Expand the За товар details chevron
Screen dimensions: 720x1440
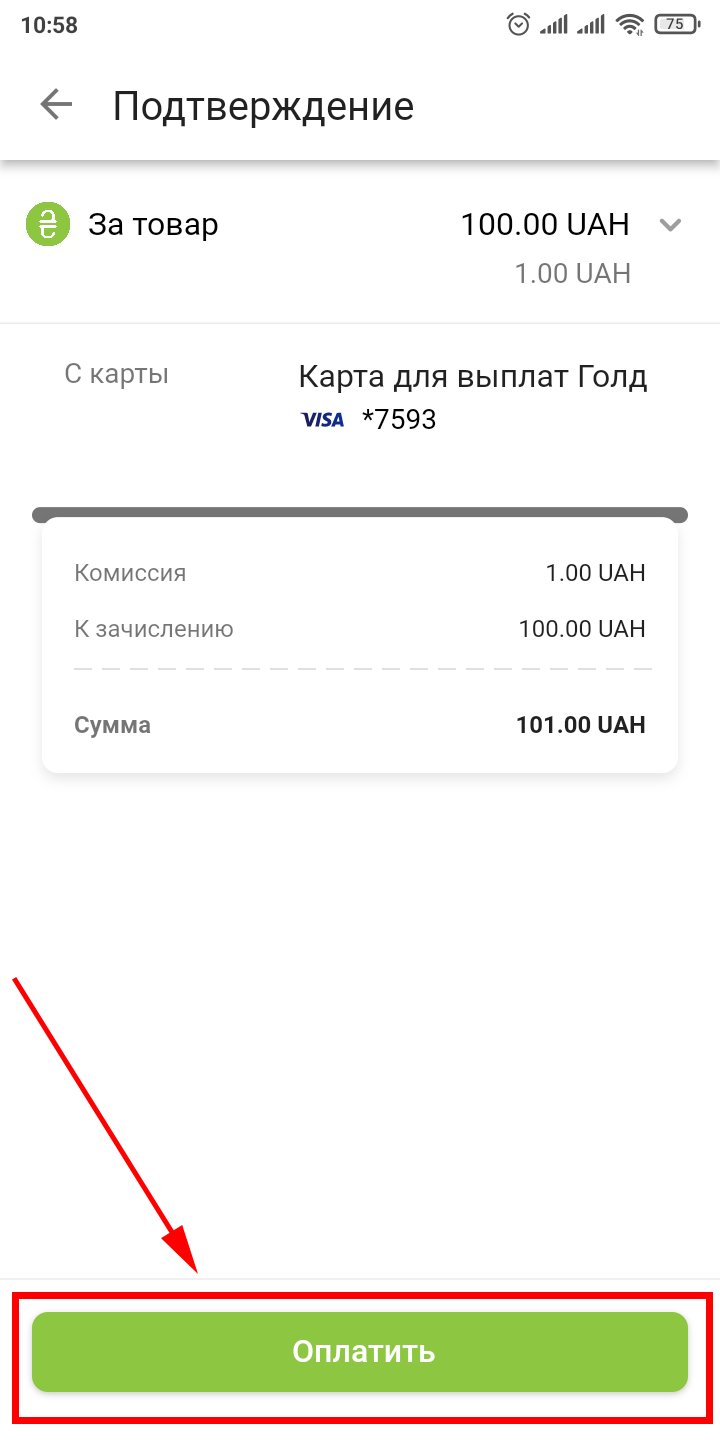670,225
